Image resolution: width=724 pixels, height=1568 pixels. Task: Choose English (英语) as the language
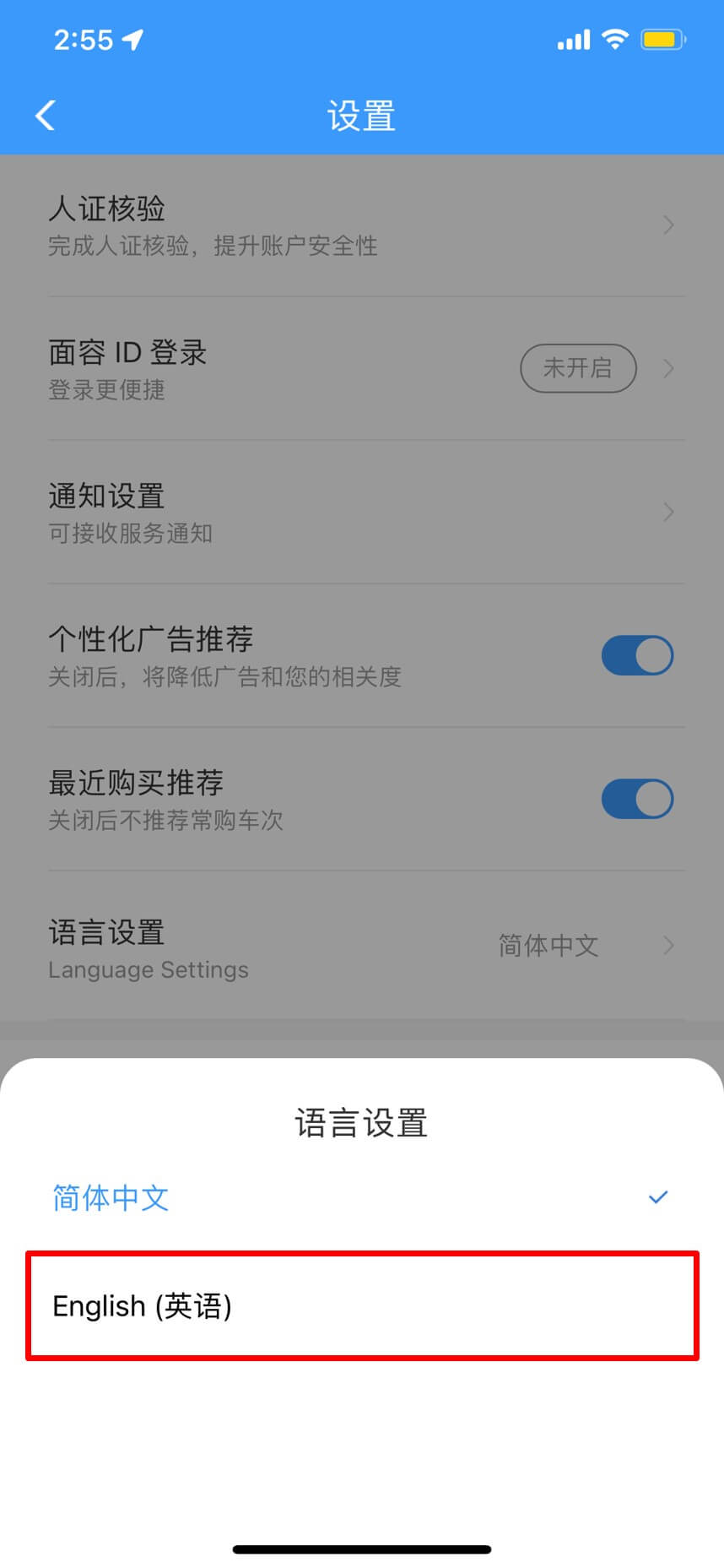click(362, 1306)
